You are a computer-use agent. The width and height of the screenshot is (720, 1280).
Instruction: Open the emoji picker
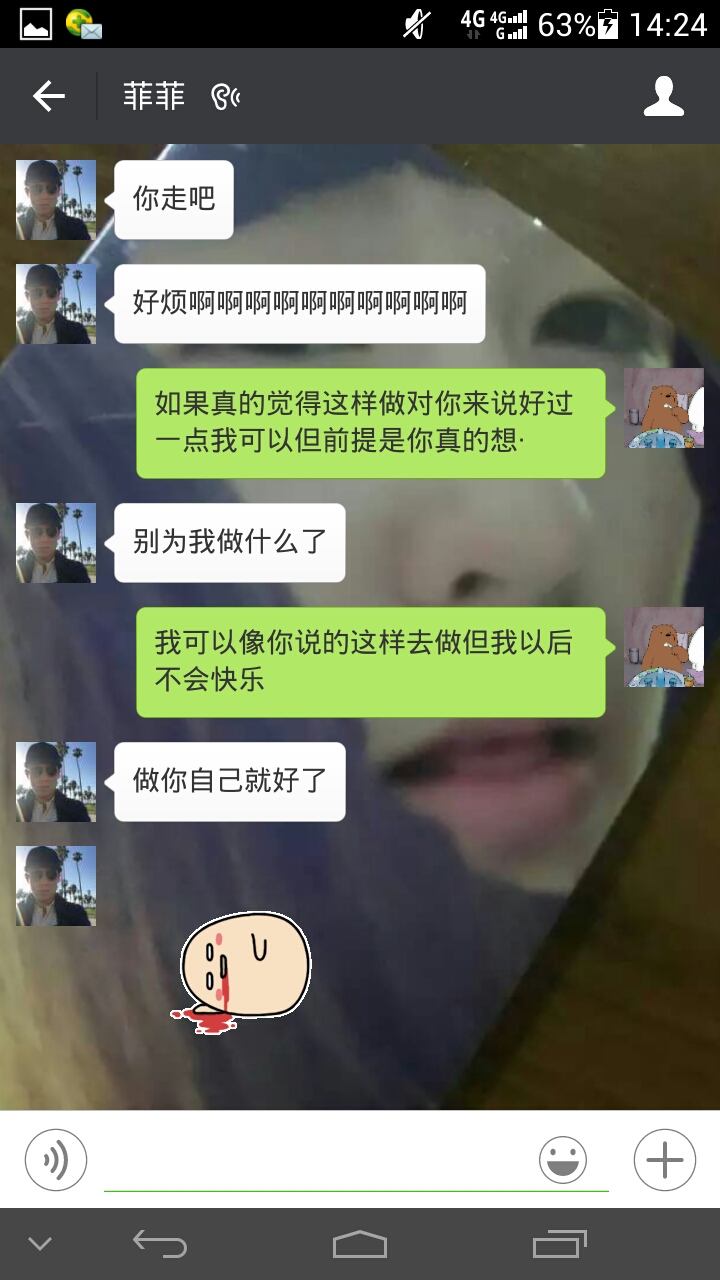click(x=563, y=1160)
